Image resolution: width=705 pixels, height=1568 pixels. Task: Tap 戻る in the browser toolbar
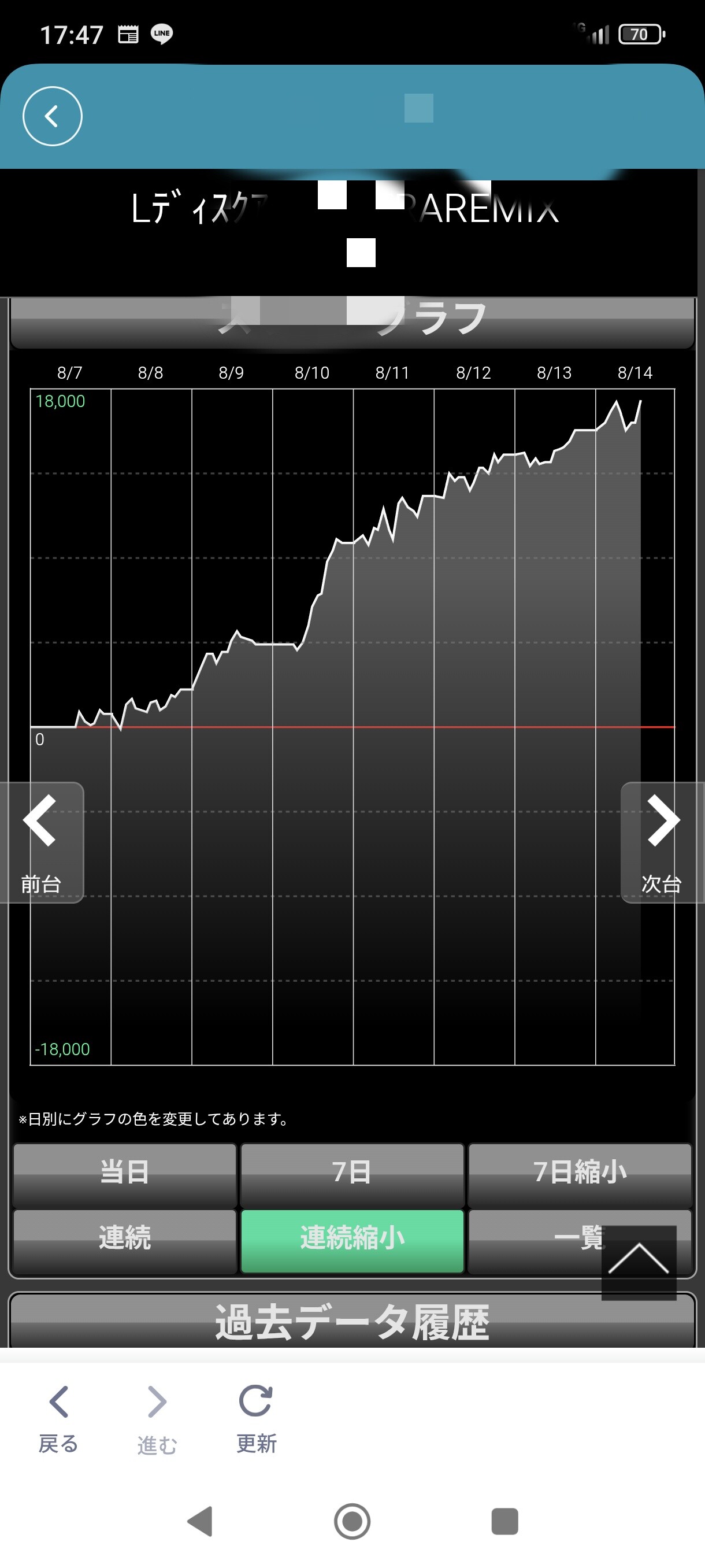[58, 1418]
